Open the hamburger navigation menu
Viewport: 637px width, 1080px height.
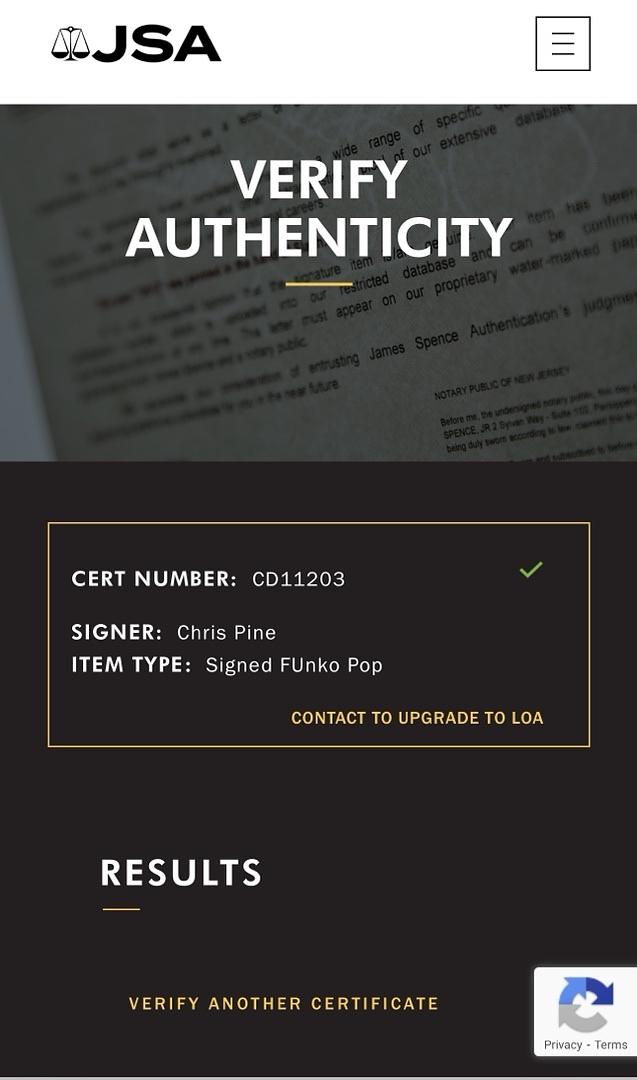(x=562, y=44)
